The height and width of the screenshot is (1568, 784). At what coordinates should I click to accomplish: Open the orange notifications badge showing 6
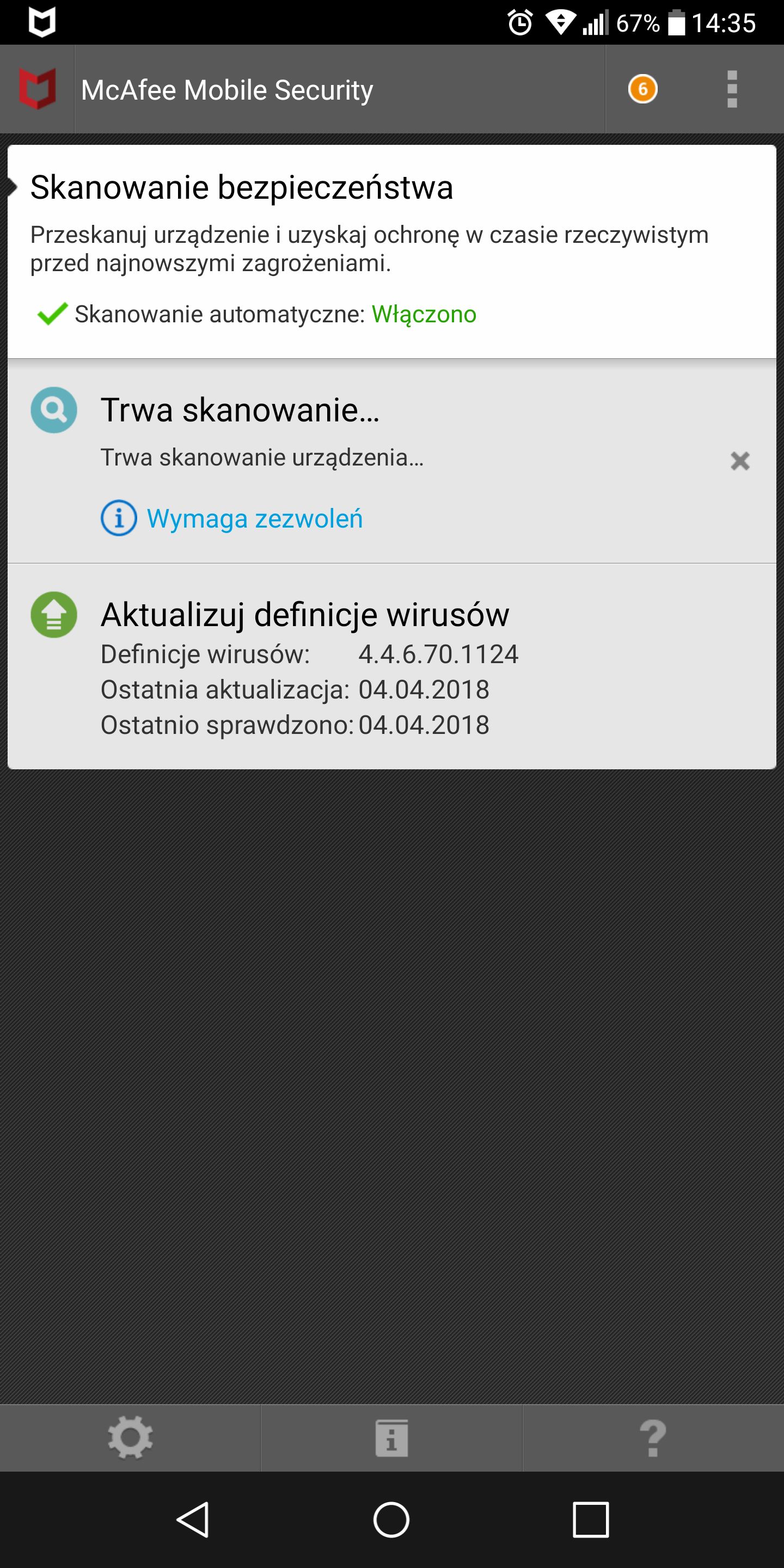(643, 89)
